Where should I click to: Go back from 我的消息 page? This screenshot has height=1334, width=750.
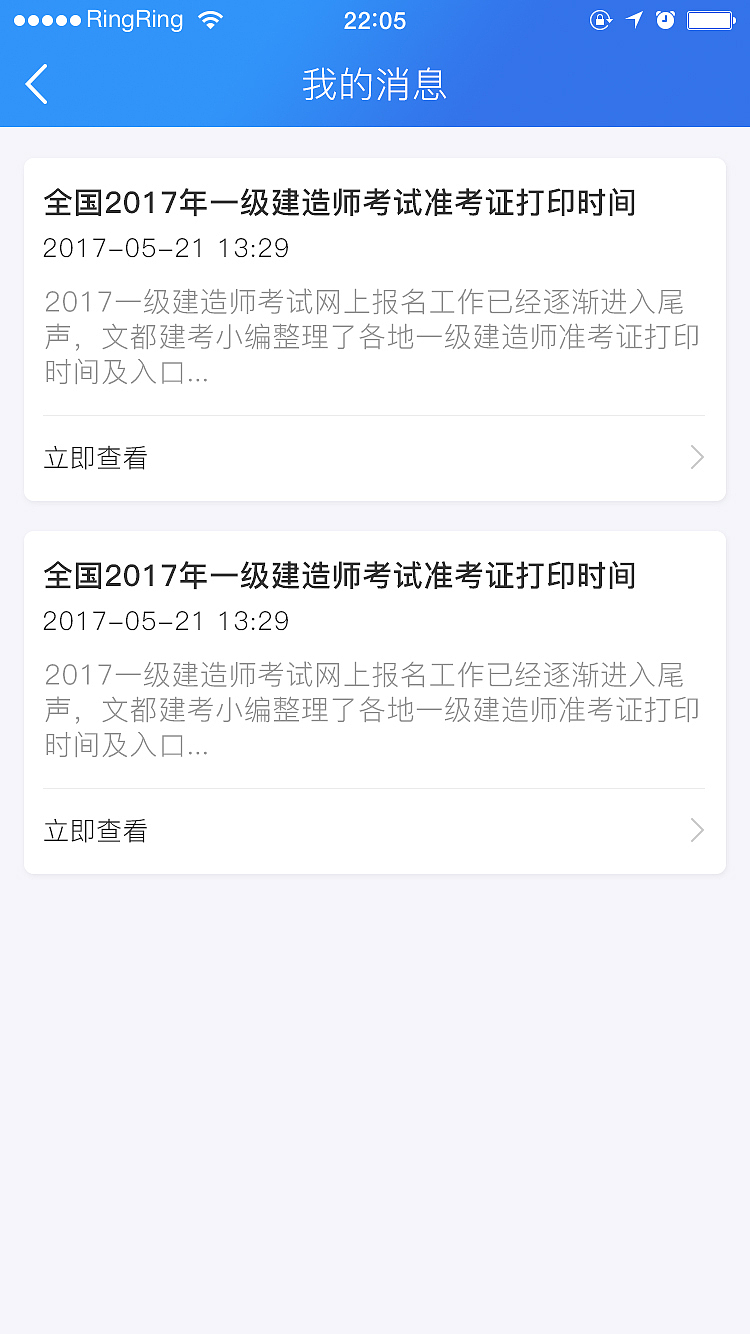point(37,84)
